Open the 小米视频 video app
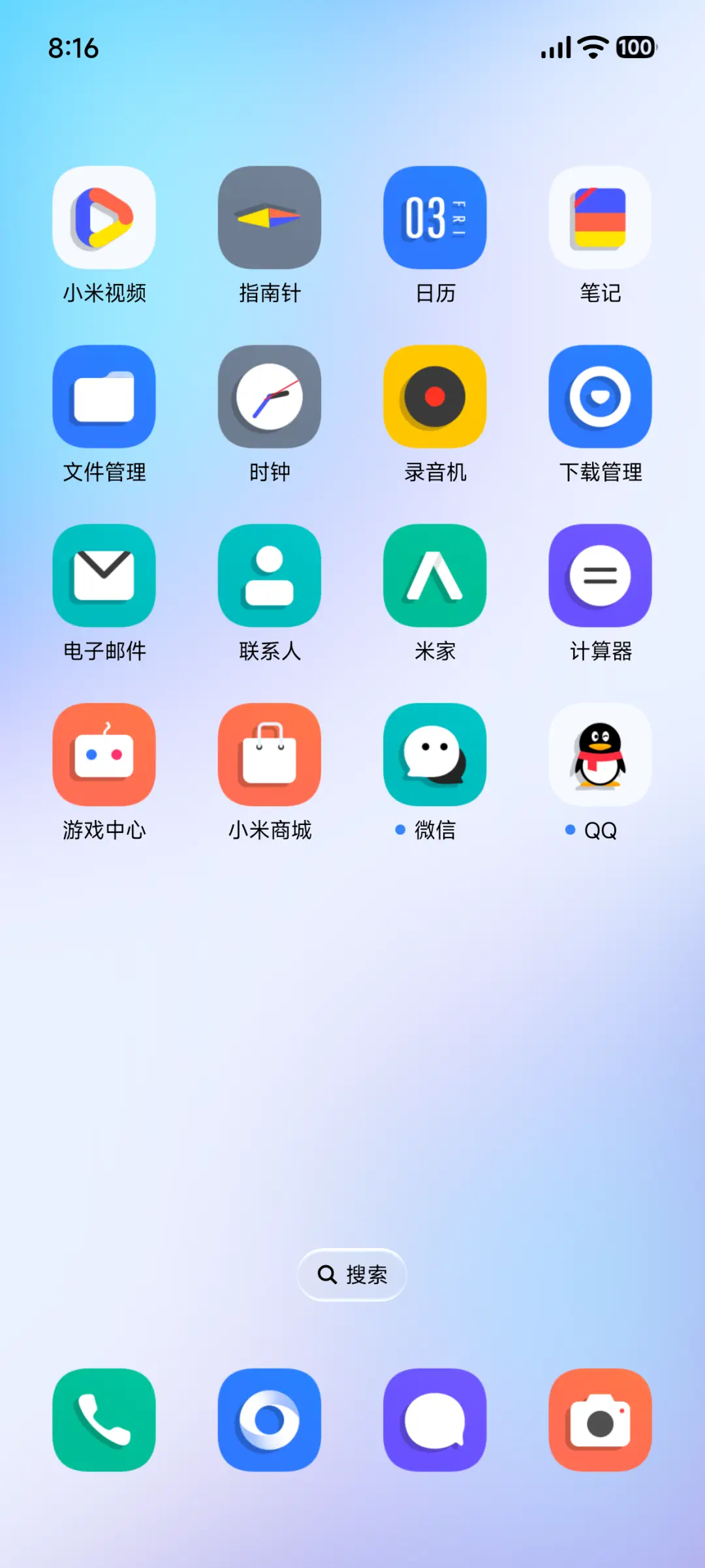This screenshot has height=1568, width=705. coord(104,217)
